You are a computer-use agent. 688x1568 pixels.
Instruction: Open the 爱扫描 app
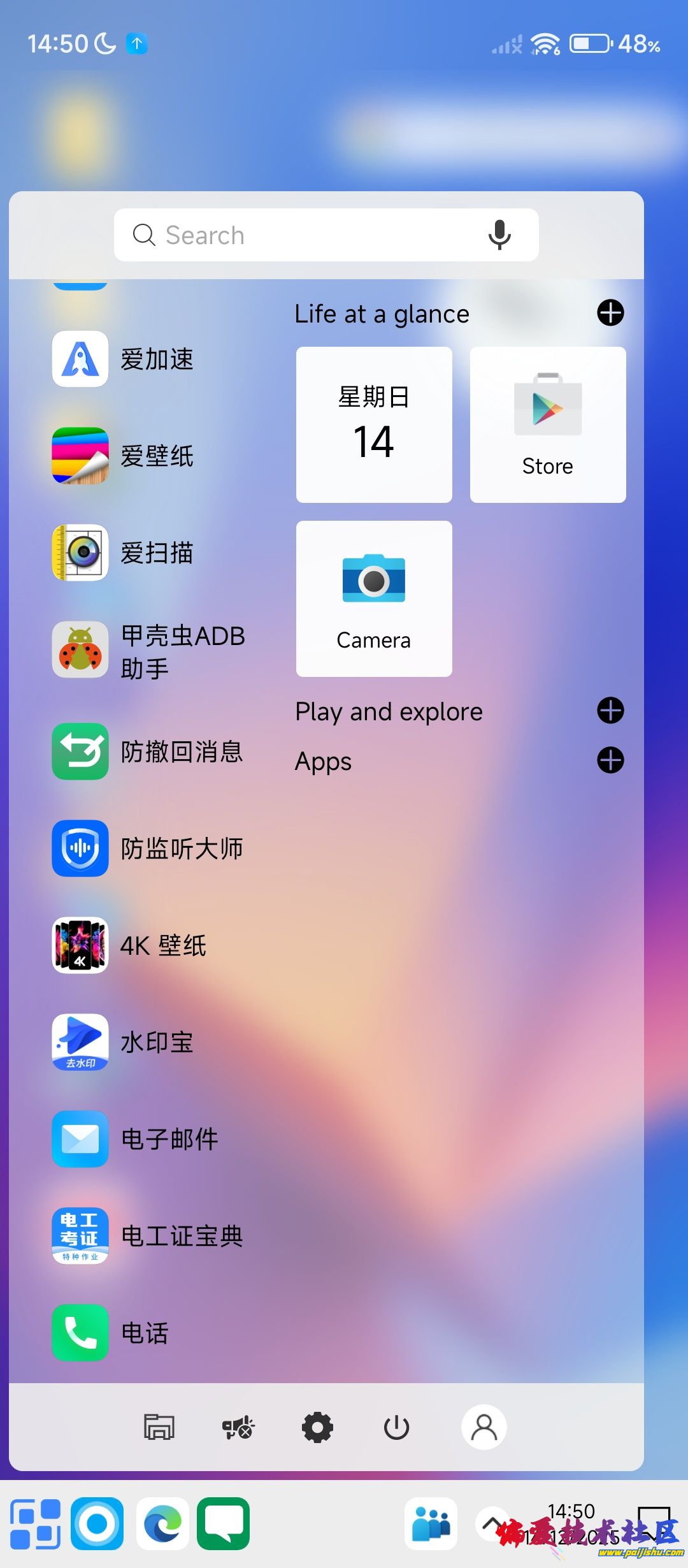click(80, 553)
